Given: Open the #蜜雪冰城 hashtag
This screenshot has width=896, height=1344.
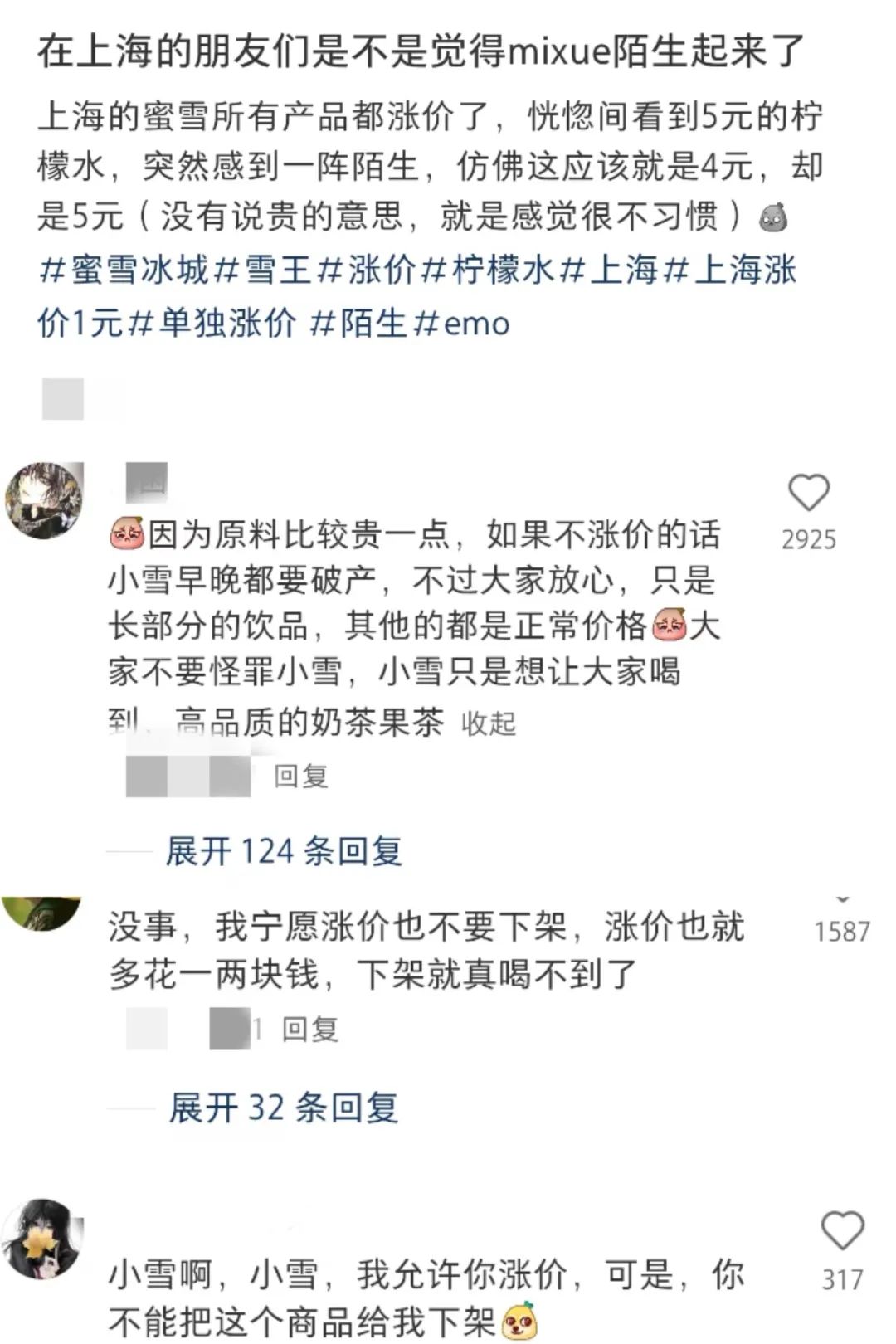Looking at the screenshot, I should point(124,270).
